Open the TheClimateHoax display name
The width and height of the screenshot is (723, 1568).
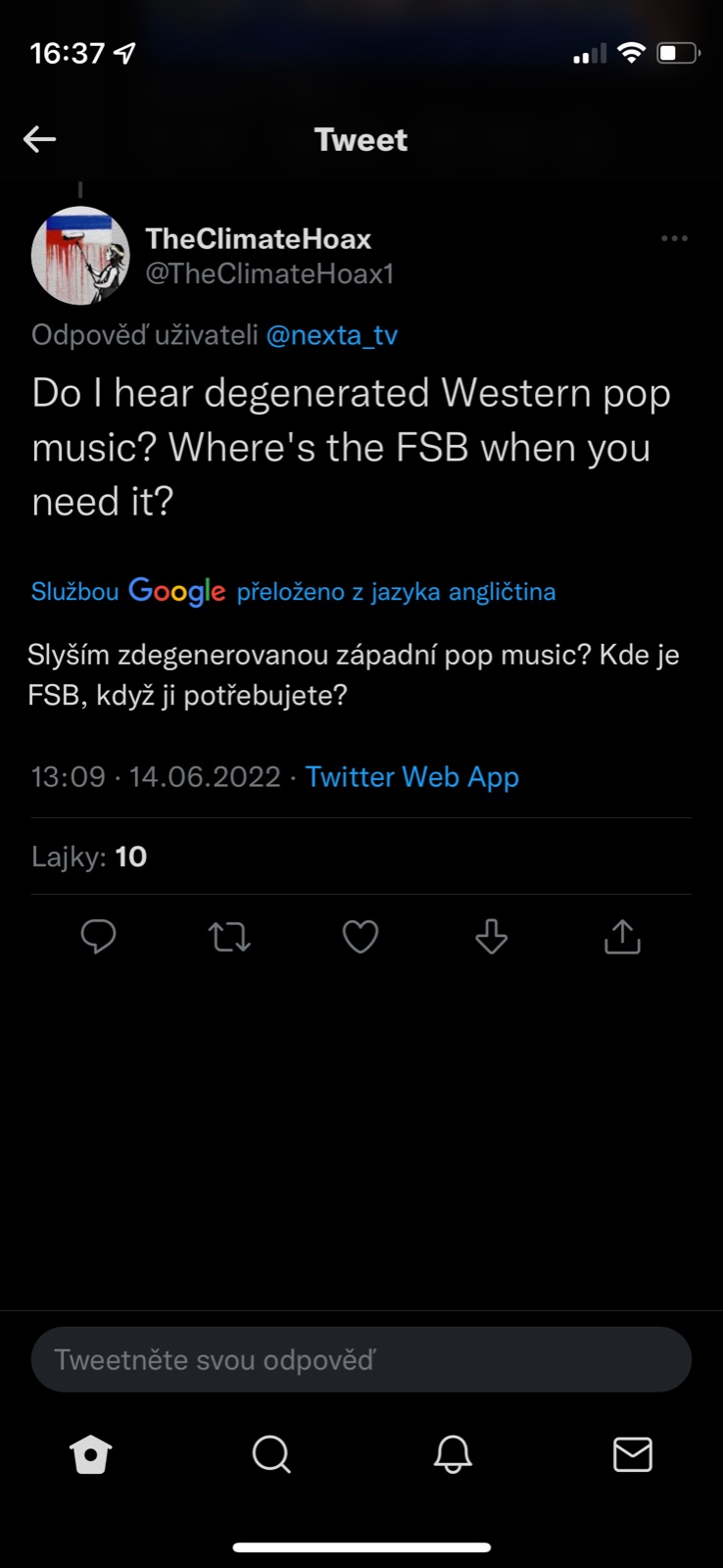tap(259, 238)
